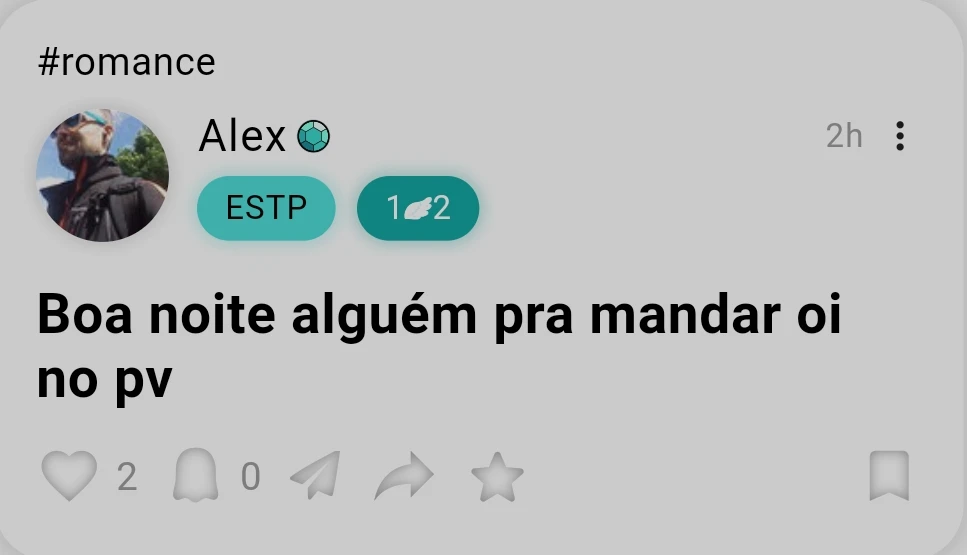The image size is (967, 555).
Task: Tap the 1w2 enneagram chip
Action: pyautogui.click(x=418, y=208)
